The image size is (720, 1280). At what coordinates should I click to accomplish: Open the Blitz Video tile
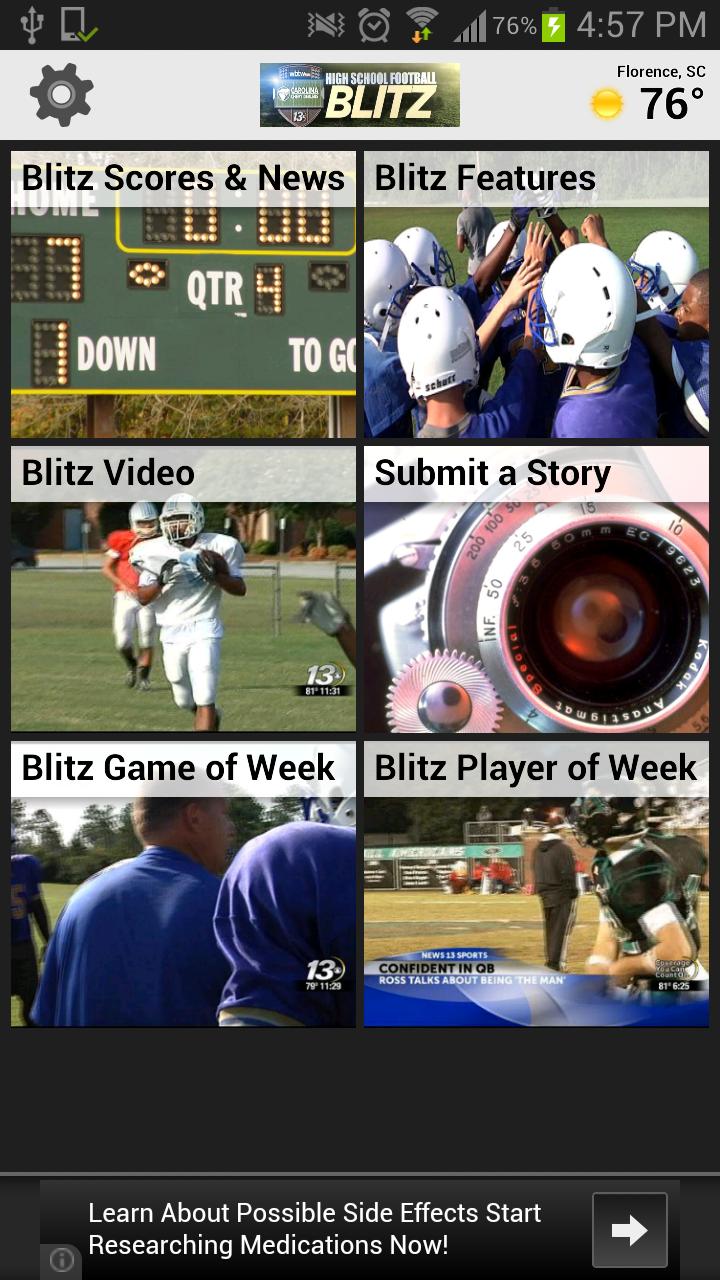(x=183, y=589)
